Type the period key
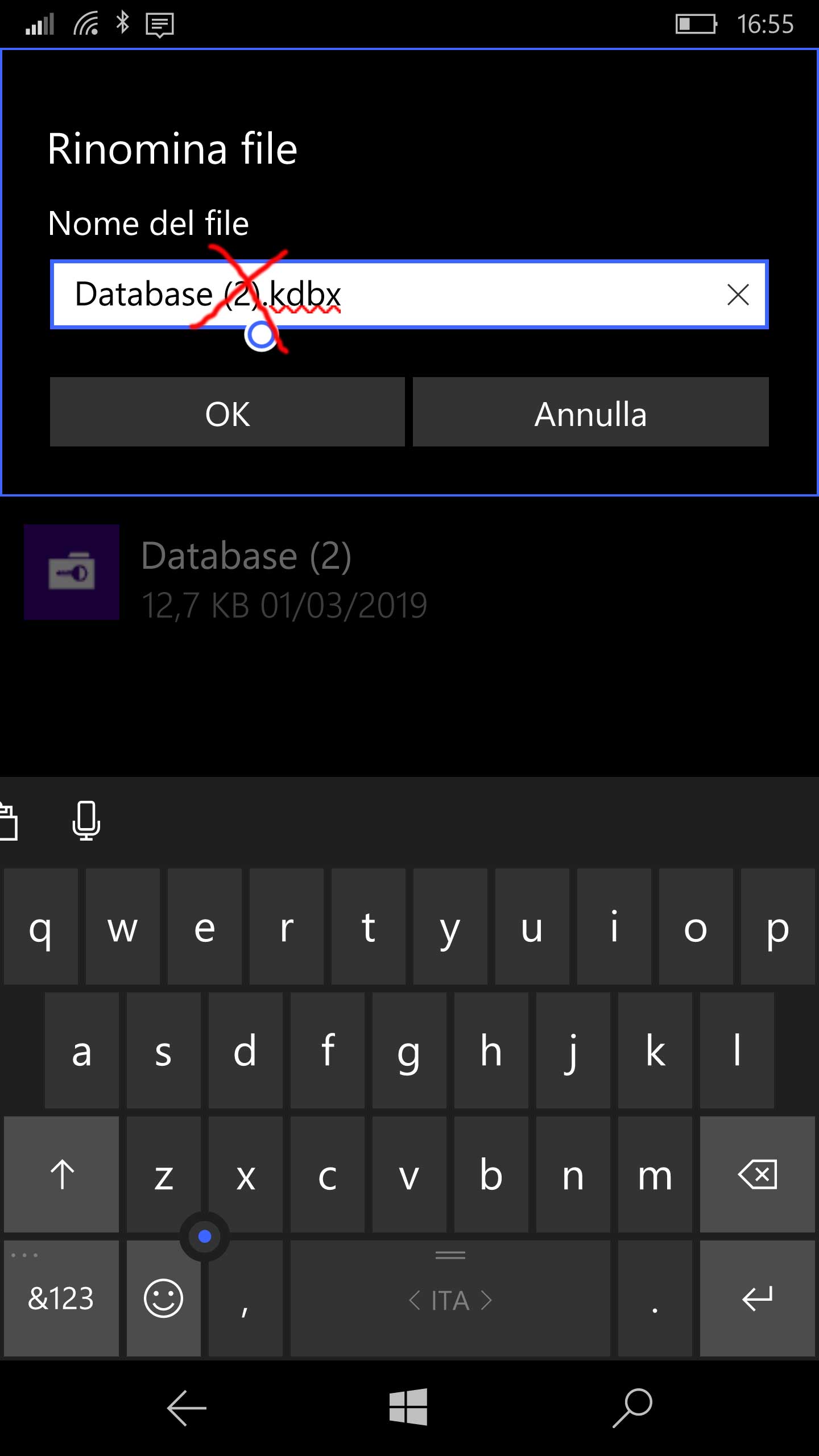819x1456 pixels. [655, 1298]
